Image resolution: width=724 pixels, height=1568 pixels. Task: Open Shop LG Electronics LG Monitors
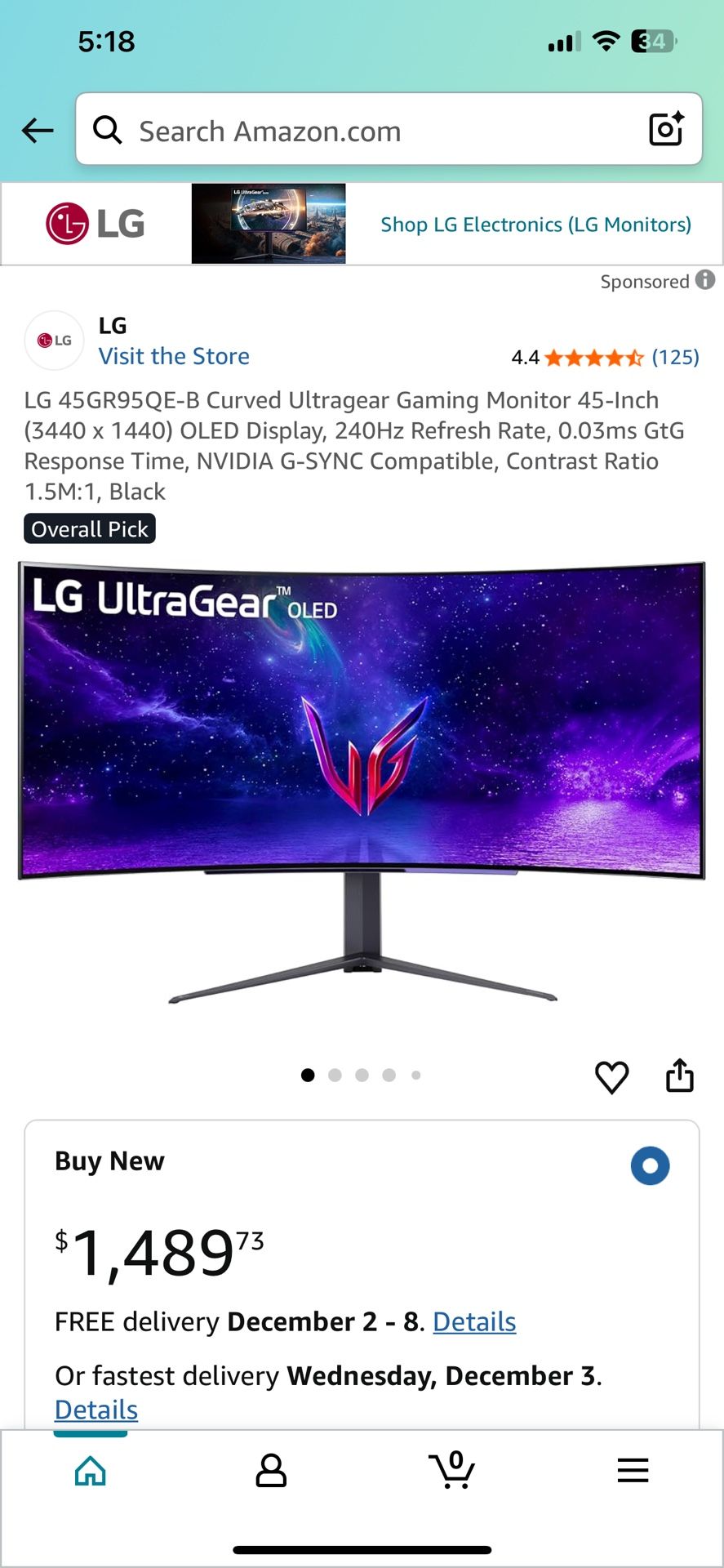535,224
